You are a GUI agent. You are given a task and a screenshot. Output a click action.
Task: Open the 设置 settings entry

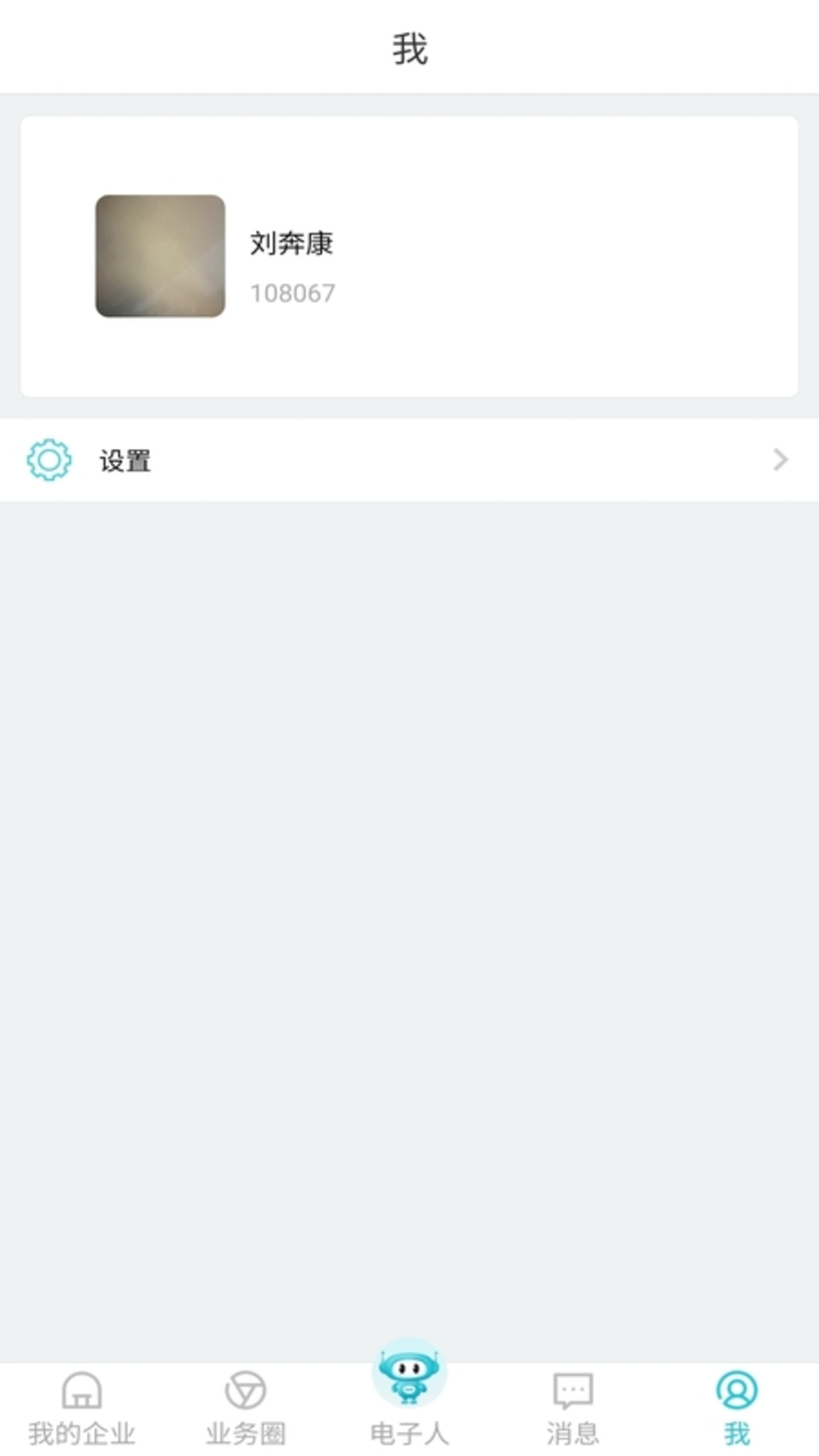(x=124, y=460)
